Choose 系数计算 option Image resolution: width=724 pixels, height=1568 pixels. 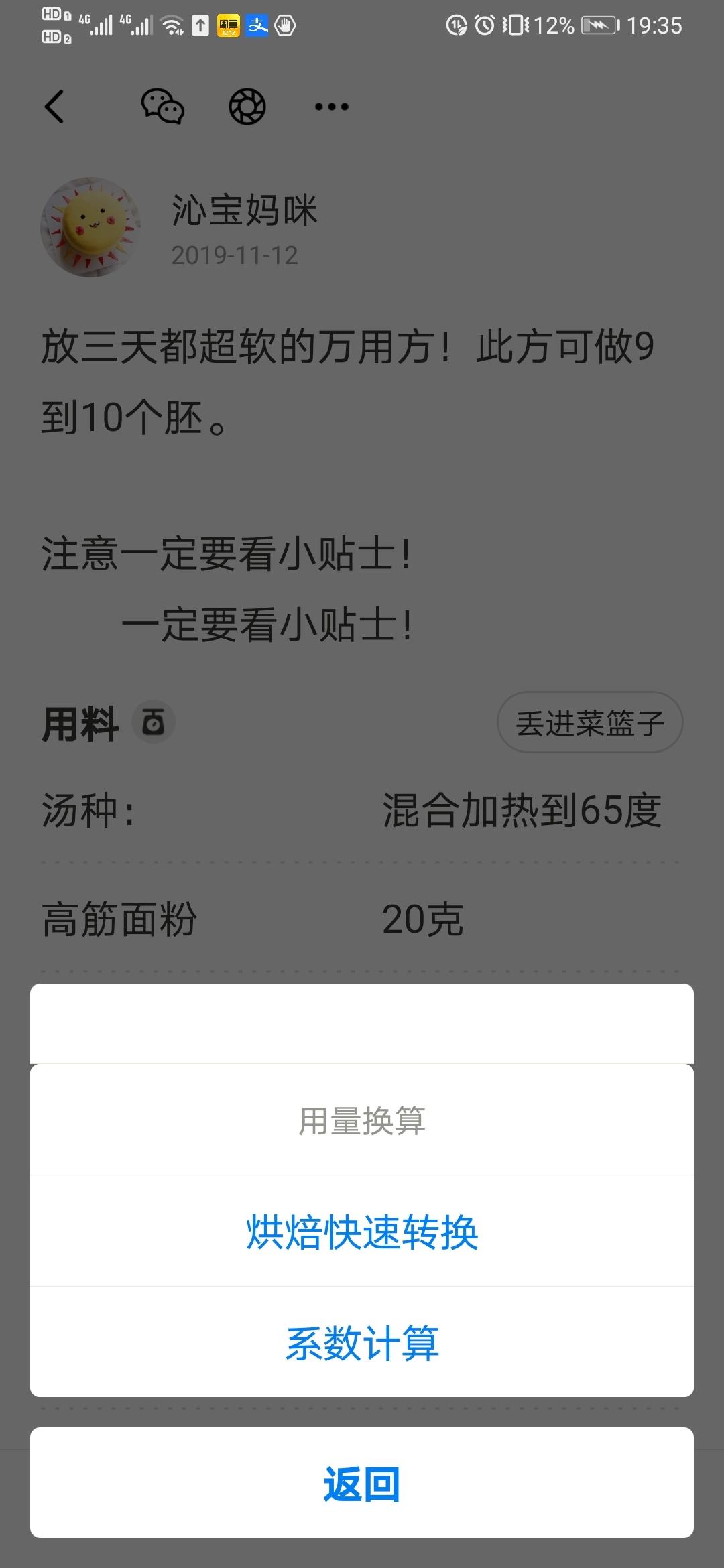[x=362, y=1343]
